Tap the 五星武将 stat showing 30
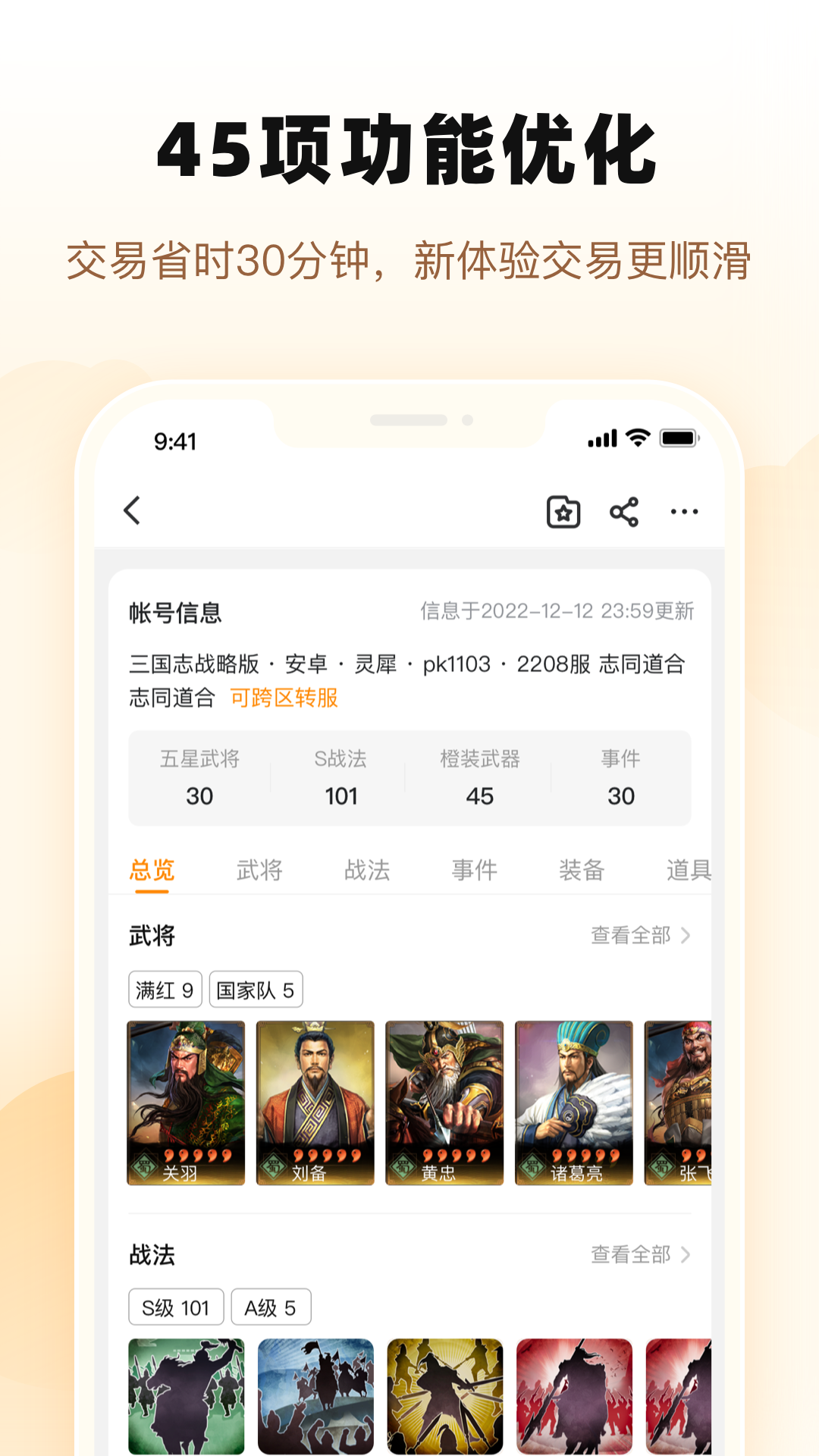 coord(199,777)
